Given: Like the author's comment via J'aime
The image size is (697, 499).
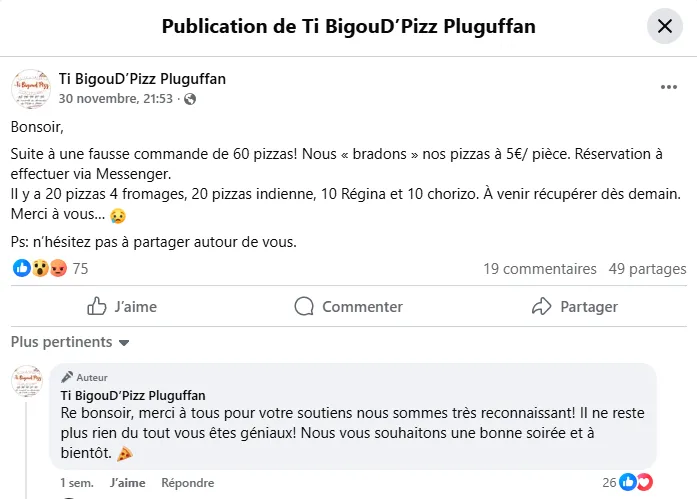Looking at the screenshot, I should 127,482.
